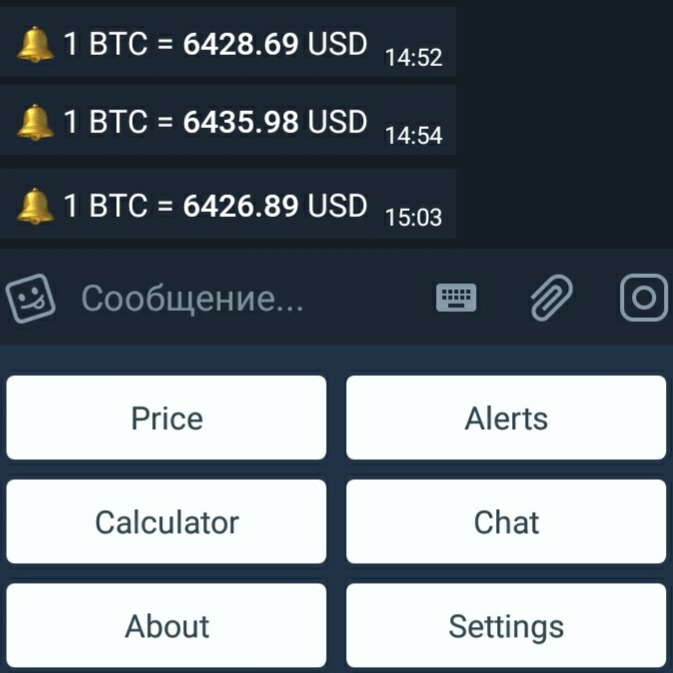
Task: Open the sticker and emoji panel
Action: pos(30,298)
